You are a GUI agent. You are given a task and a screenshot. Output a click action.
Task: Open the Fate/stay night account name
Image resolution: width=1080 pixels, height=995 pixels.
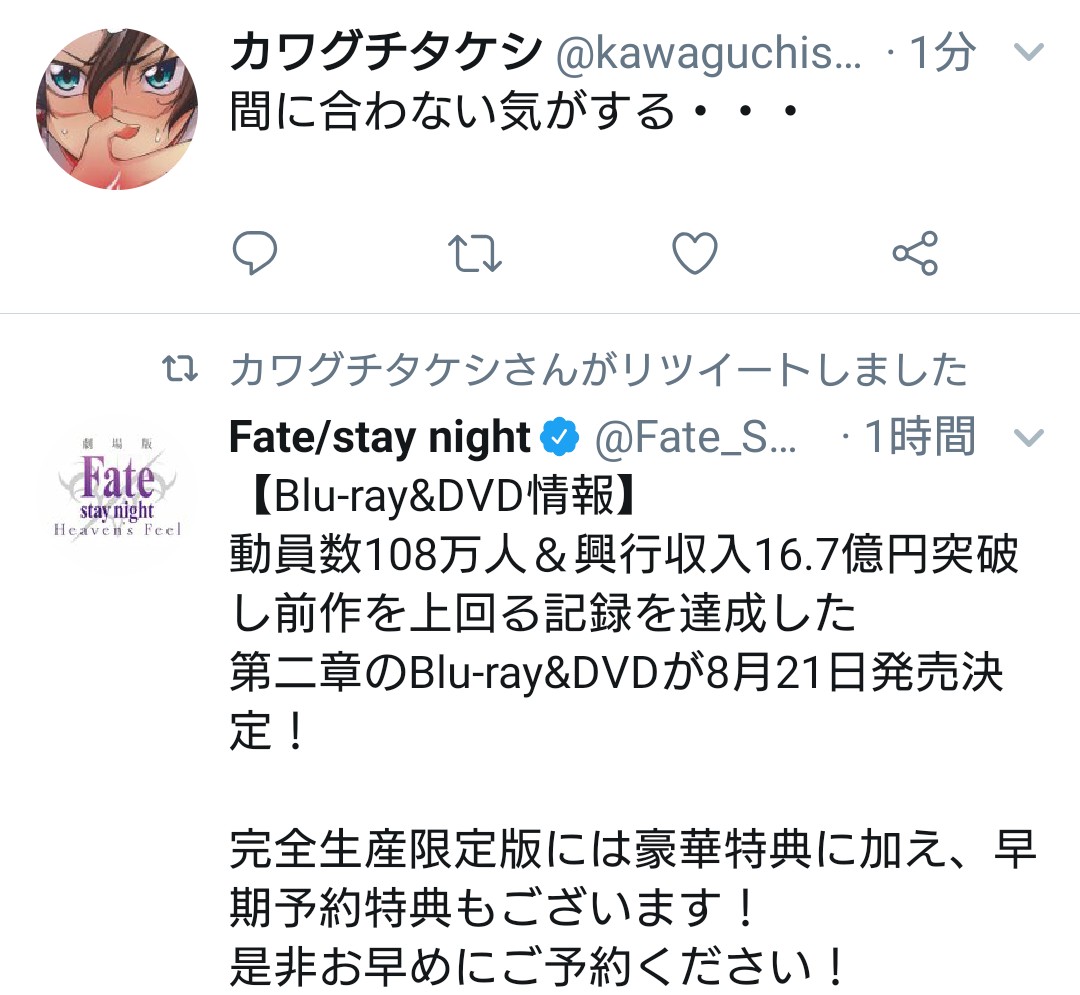380,437
